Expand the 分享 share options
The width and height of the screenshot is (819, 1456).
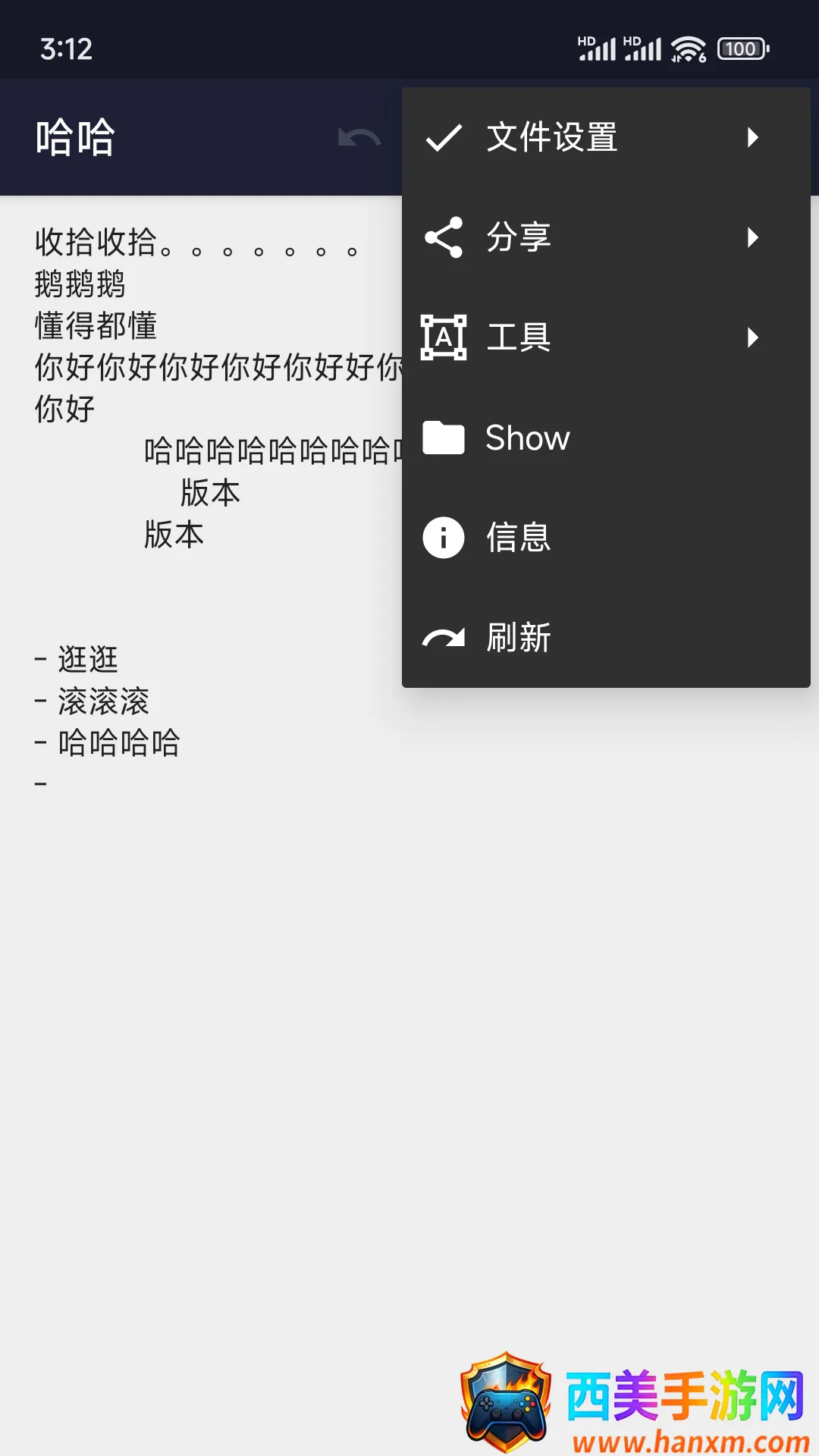(591, 237)
